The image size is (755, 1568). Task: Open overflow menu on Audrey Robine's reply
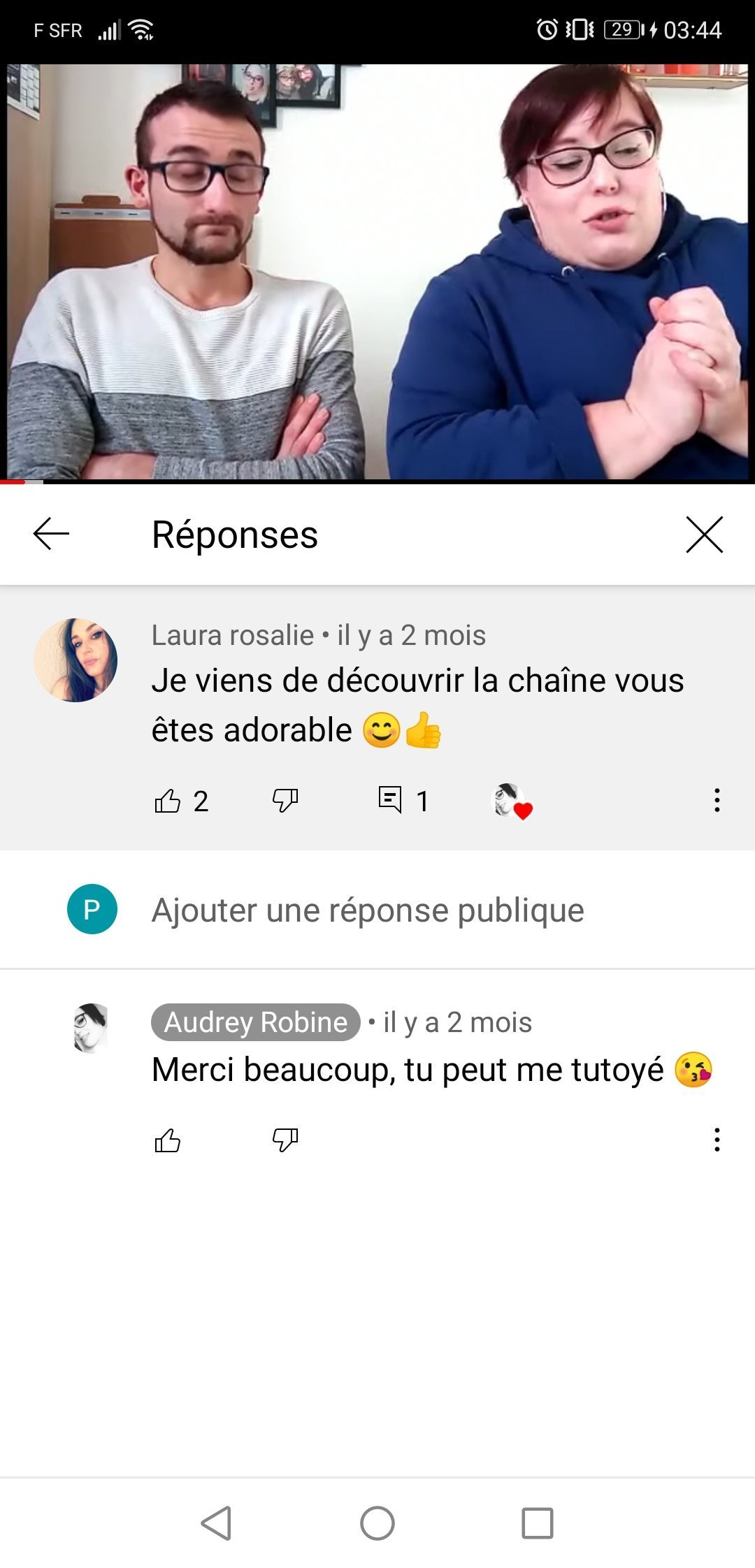[x=717, y=1140]
